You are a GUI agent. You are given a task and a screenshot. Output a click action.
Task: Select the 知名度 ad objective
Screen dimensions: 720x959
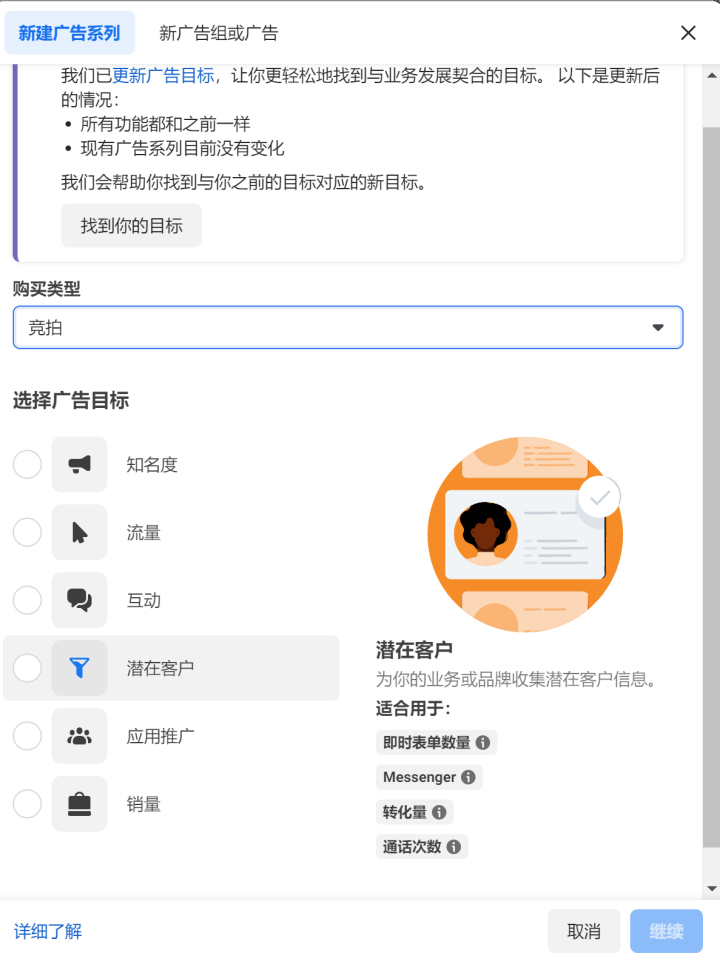pyautogui.click(x=27, y=465)
